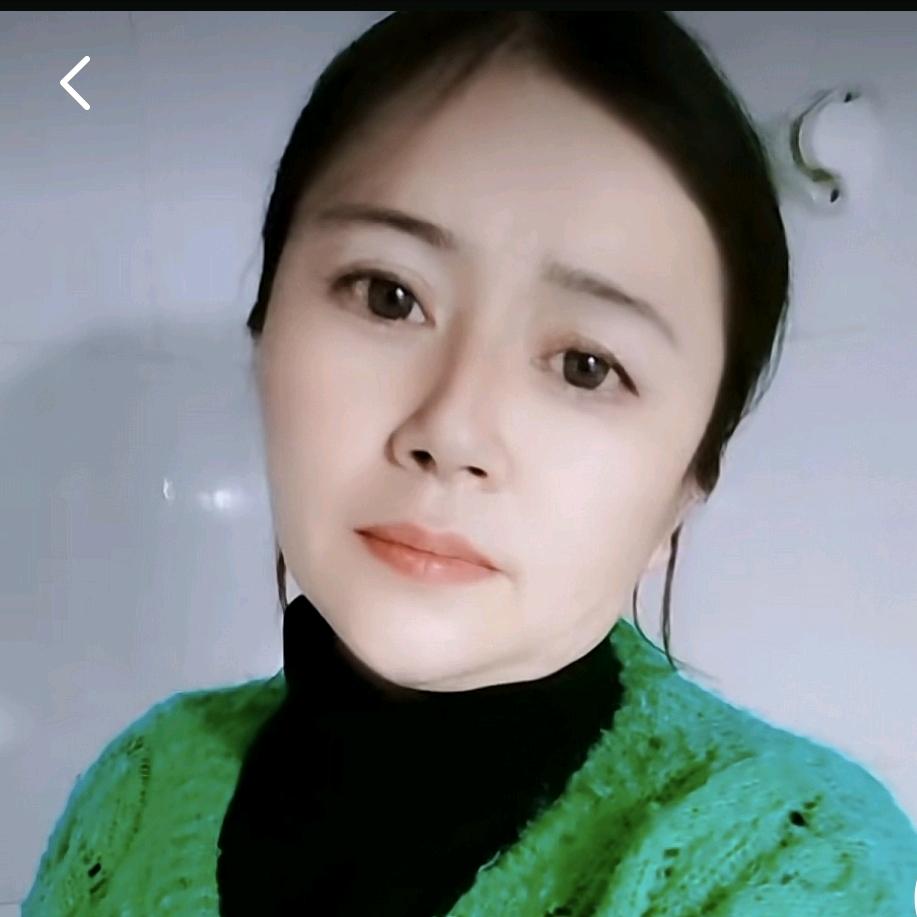This screenshot has height=917, width=917.
Task: Go back using the top-left arrow
Action: [75, 83]
